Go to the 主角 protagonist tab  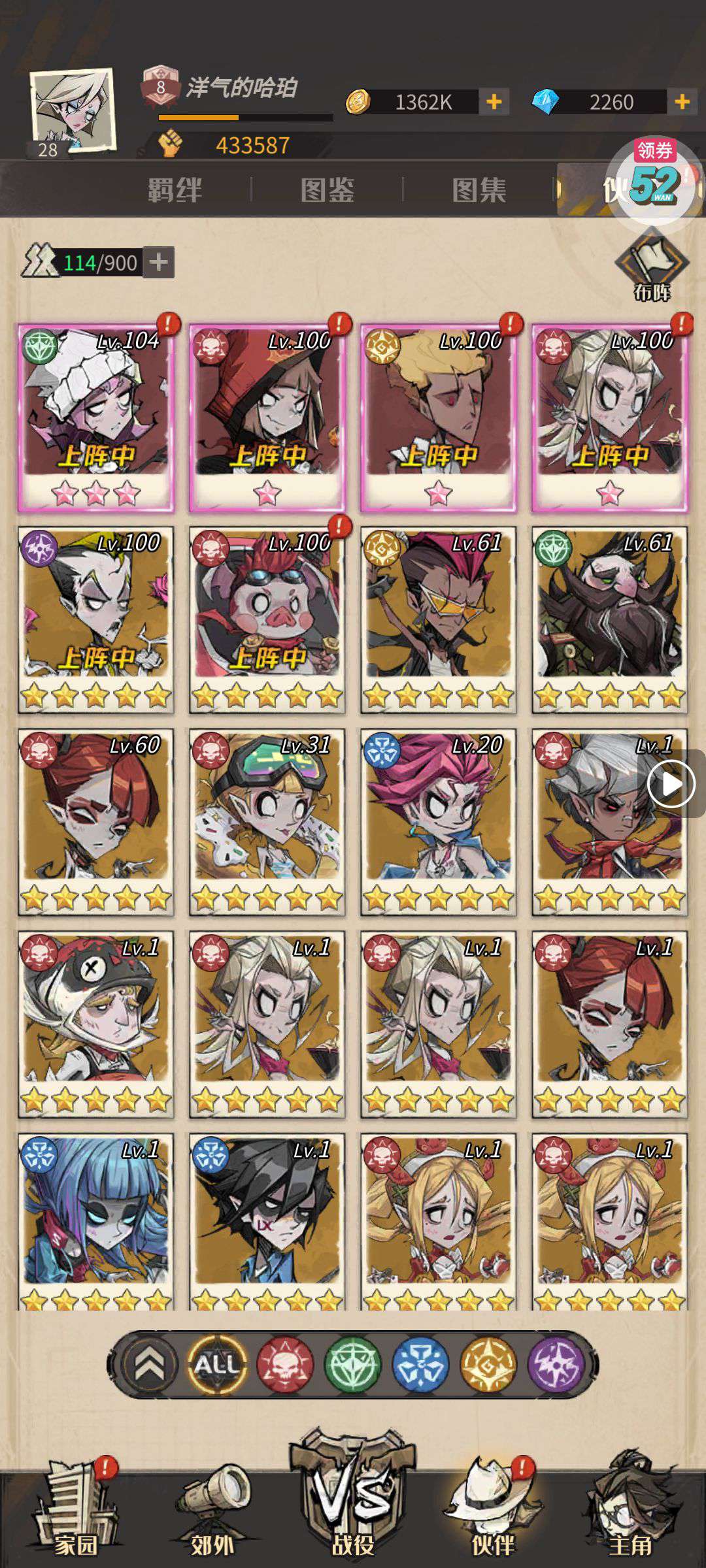[x=631, y=1516]
